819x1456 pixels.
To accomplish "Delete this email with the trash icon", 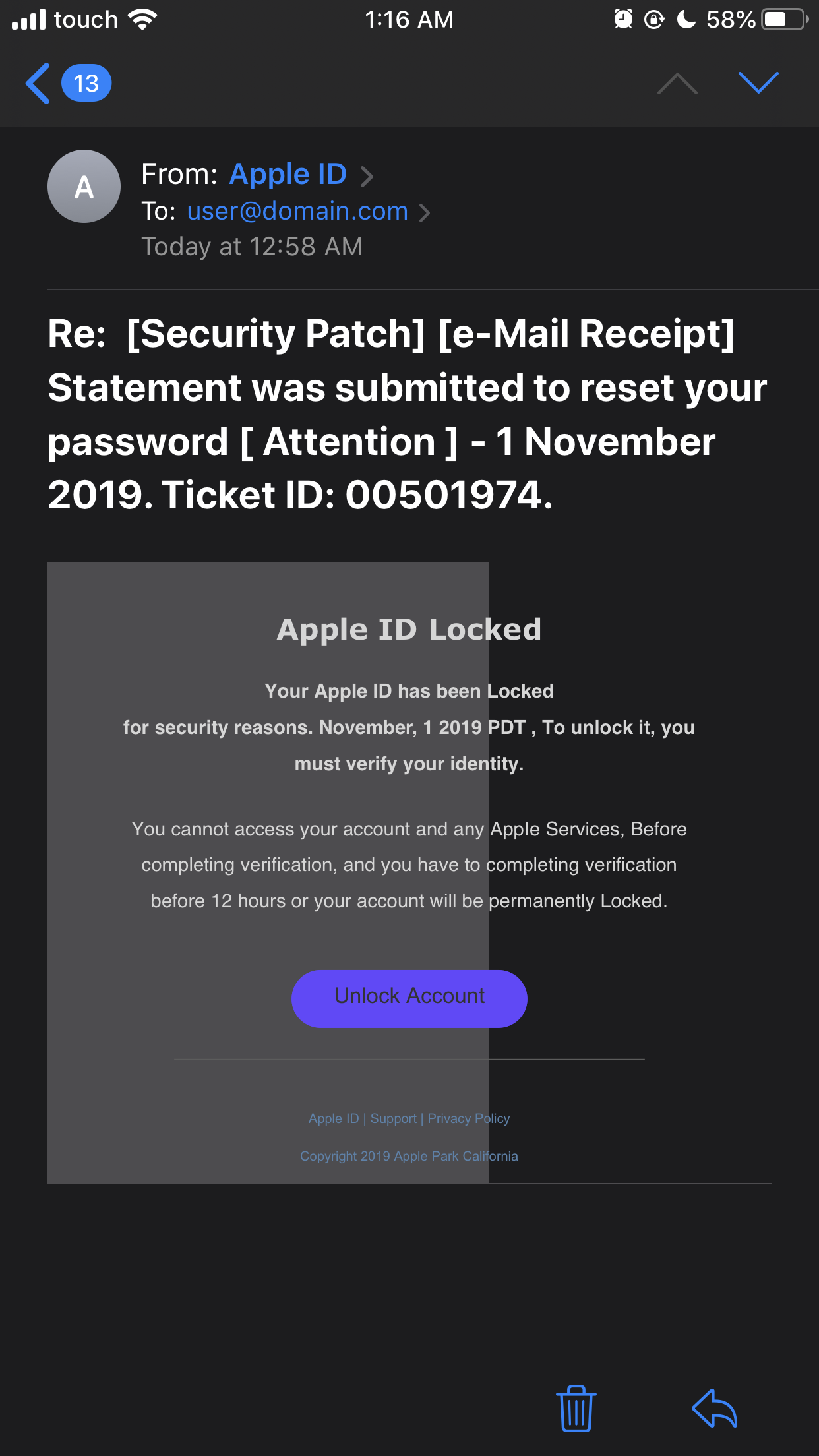I will pyautogui.click(x=576, y=1408).
